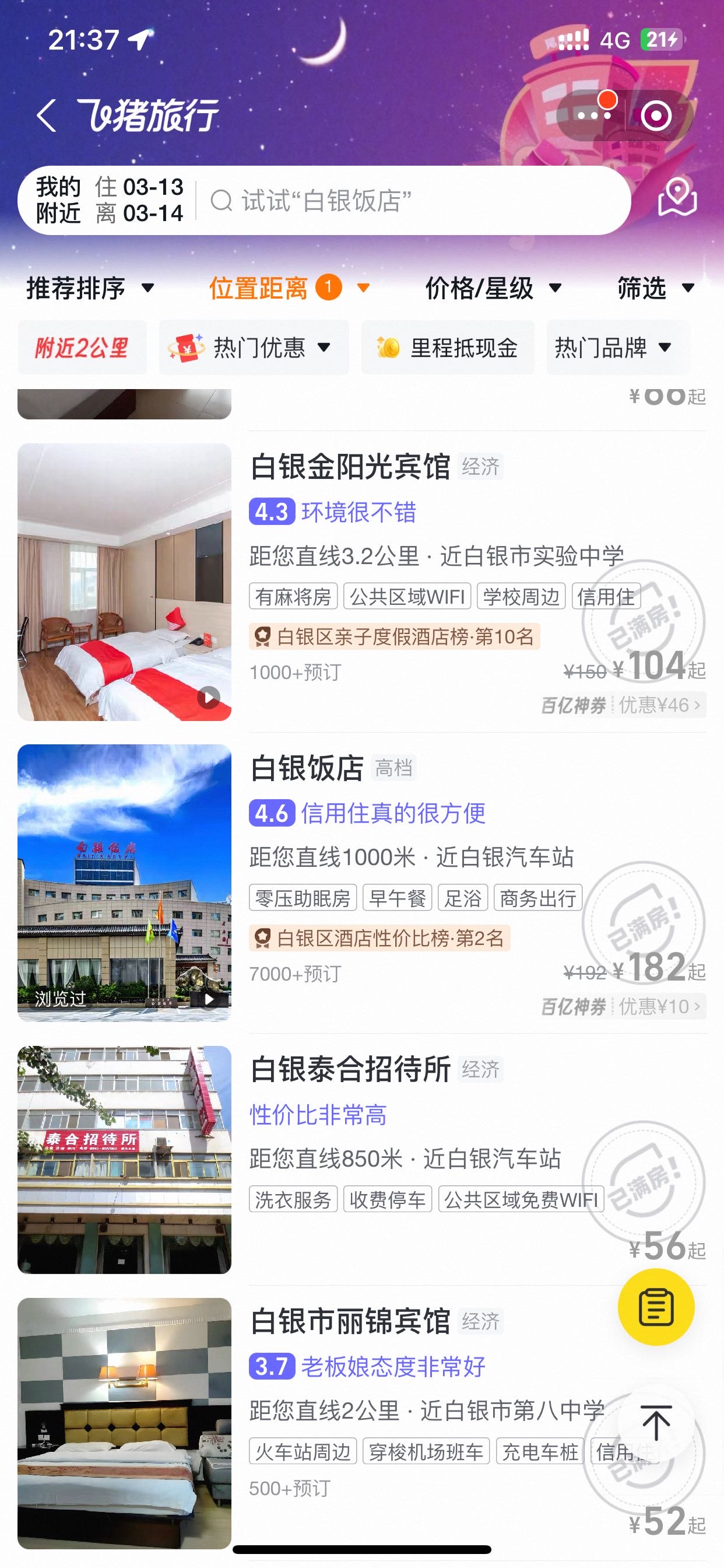This screenshot has width=724, height=1568.
Task: Jump back to the top of the list
Action: coord(656,1424)
